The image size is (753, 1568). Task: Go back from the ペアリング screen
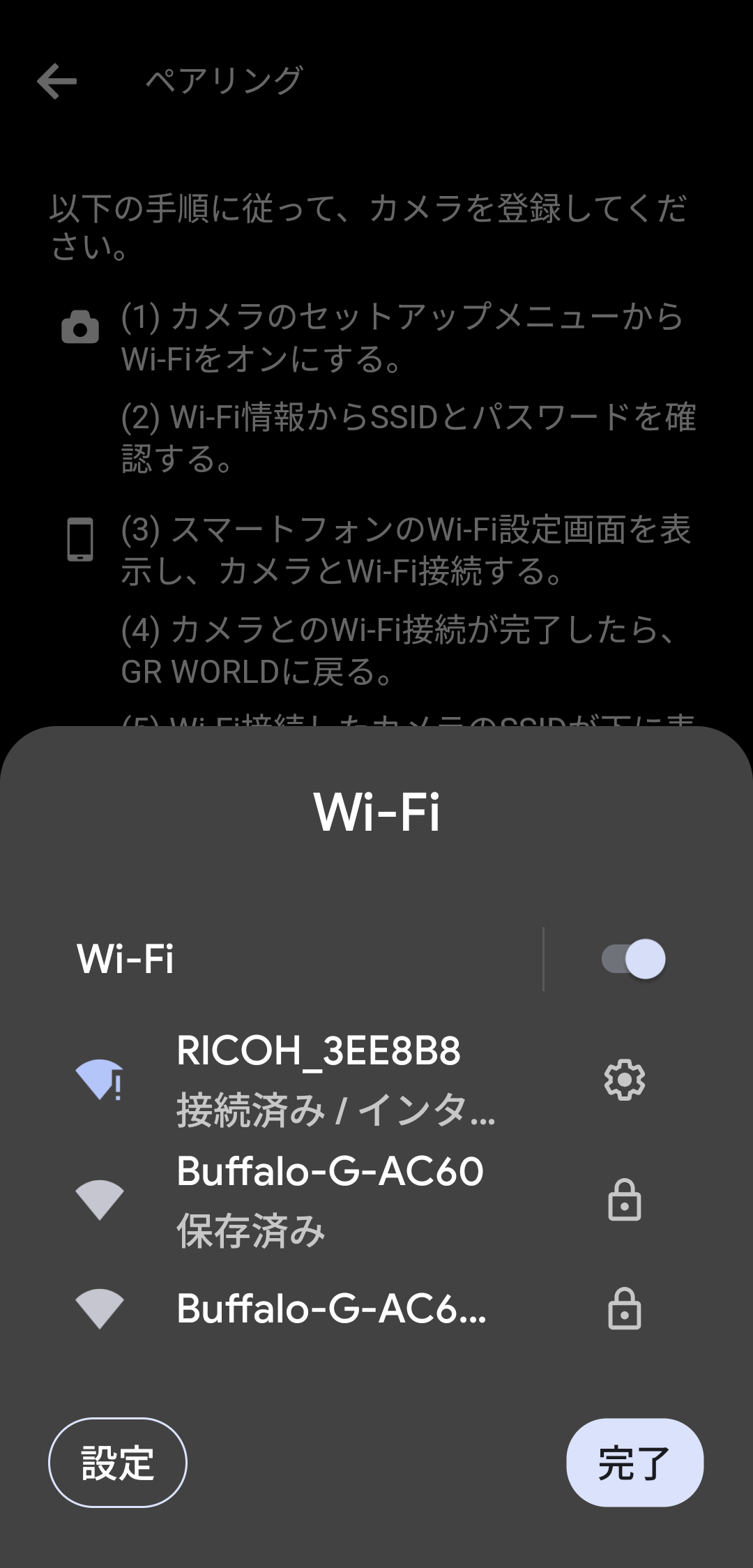pyautogui.click(x=56, y=81)
